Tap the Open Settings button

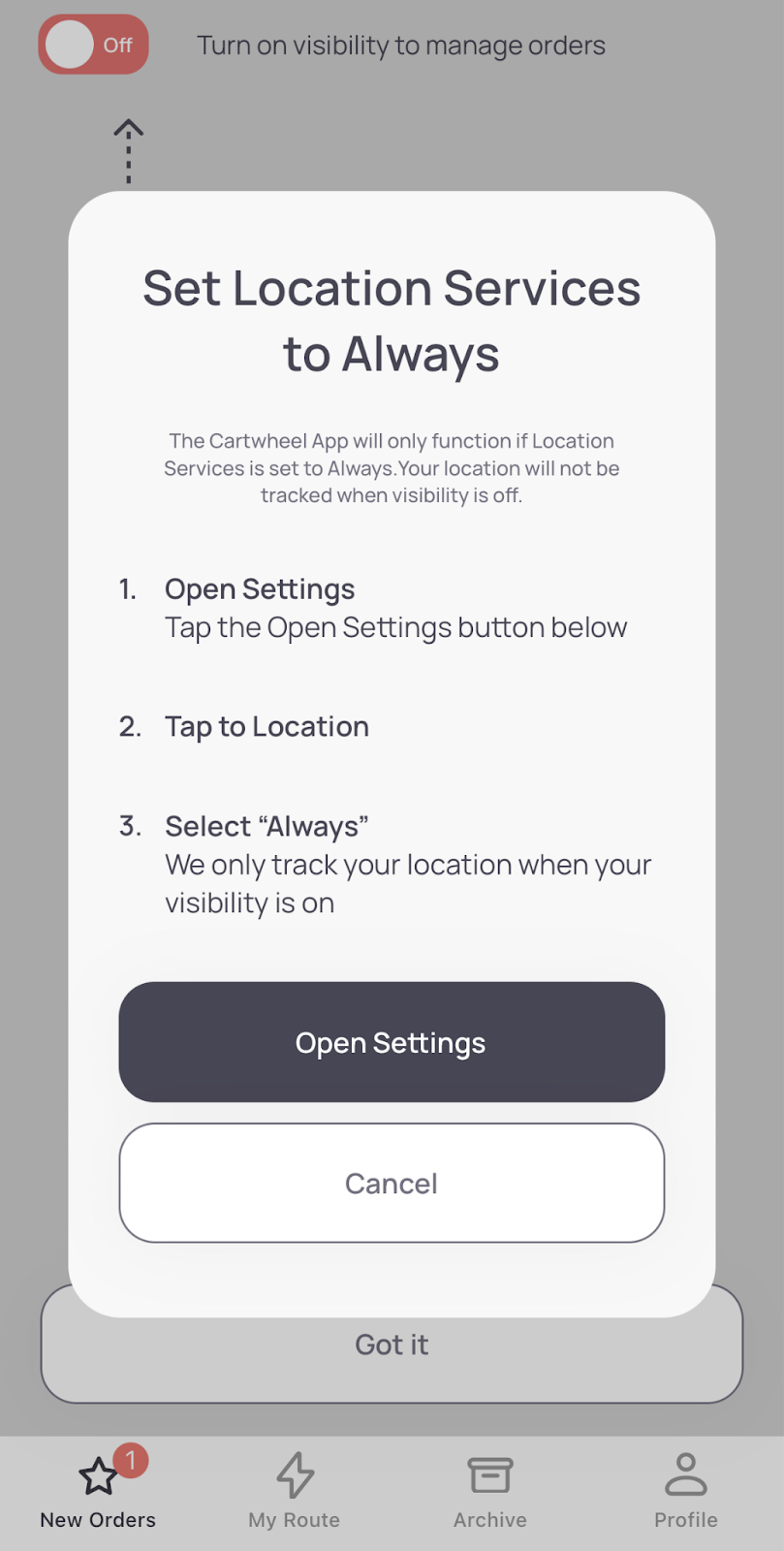392,1042
